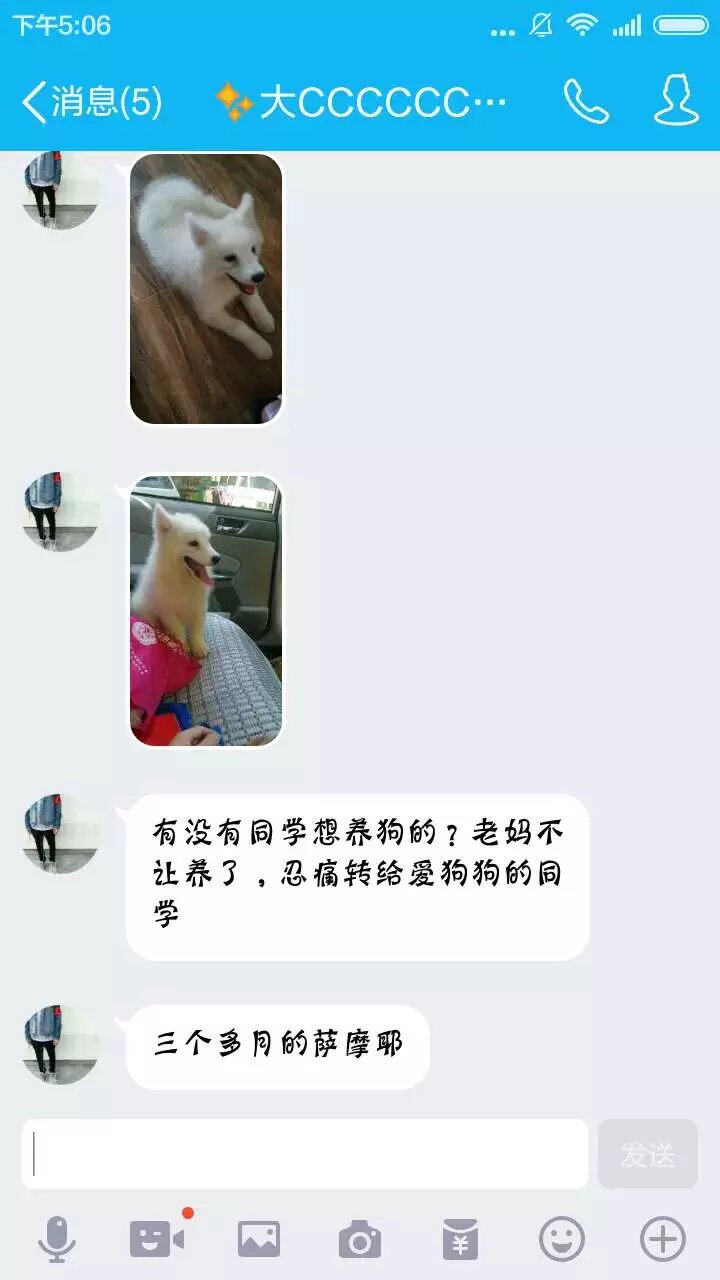The height and width of the screenshot is (1280, 720).
Task: Open the dog photo on wooden floor
Action: [206, 288]
